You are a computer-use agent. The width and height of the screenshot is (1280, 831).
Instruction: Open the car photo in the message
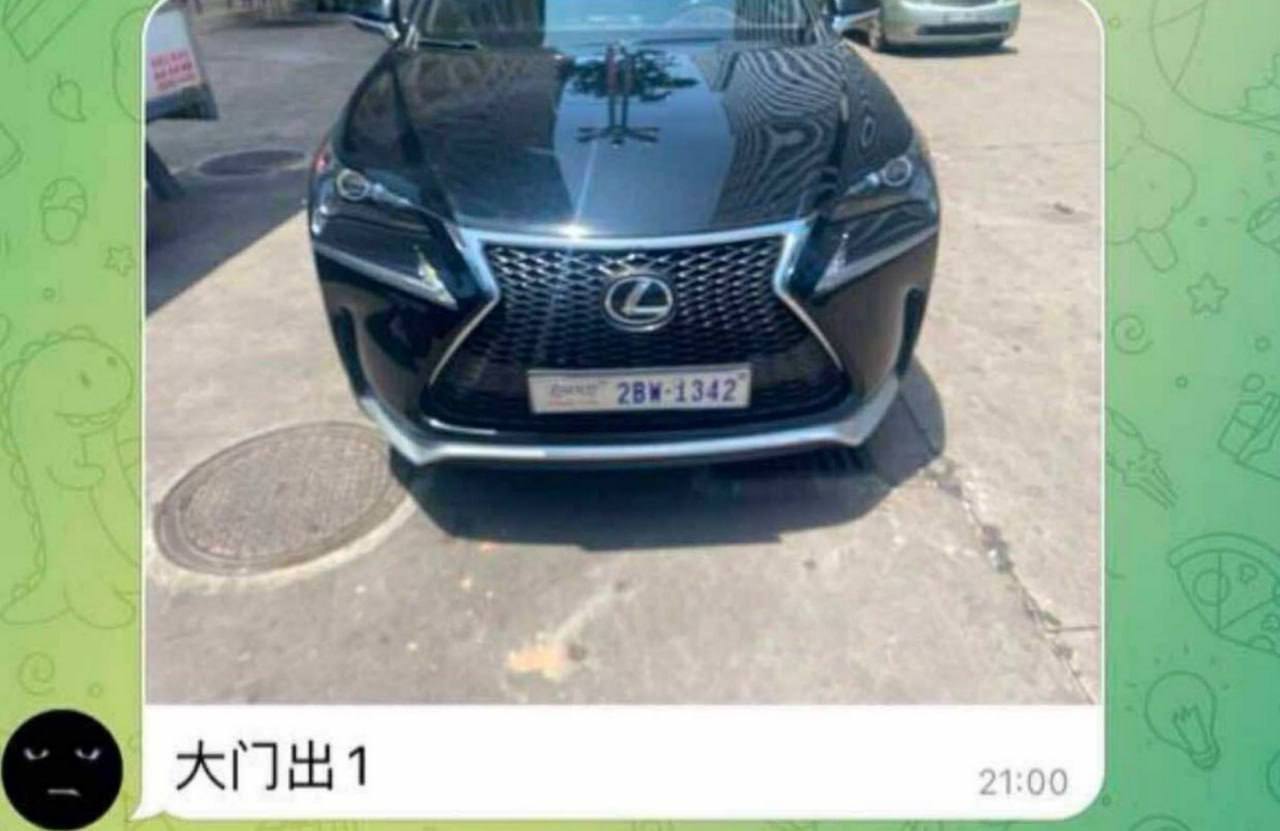tap(624, 350)
